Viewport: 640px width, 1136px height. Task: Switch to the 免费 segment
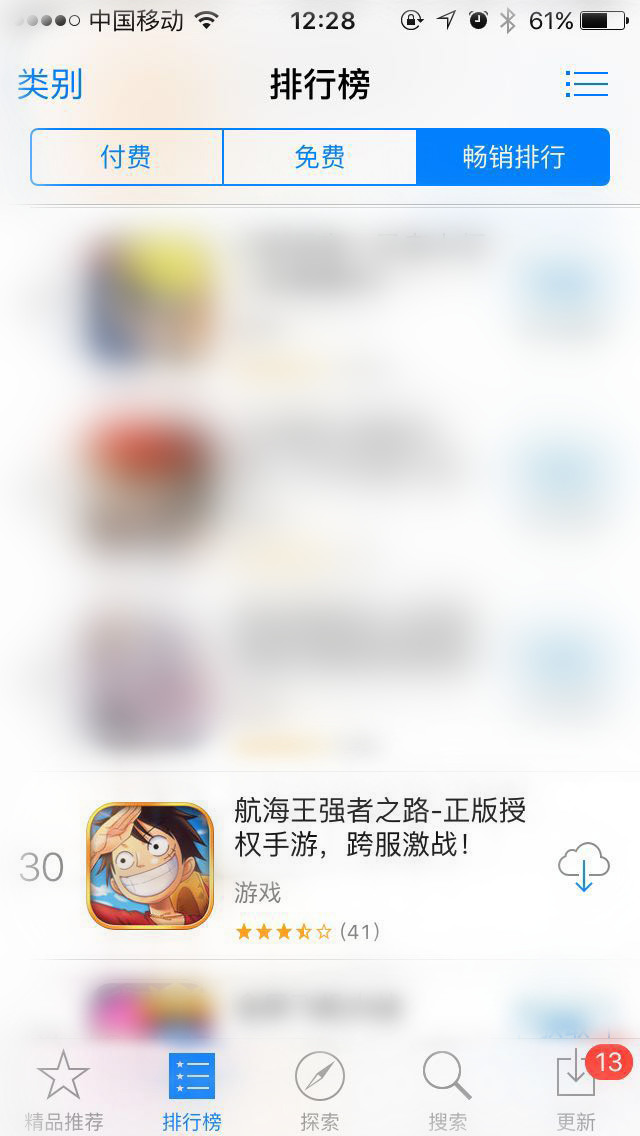(319, 157)
